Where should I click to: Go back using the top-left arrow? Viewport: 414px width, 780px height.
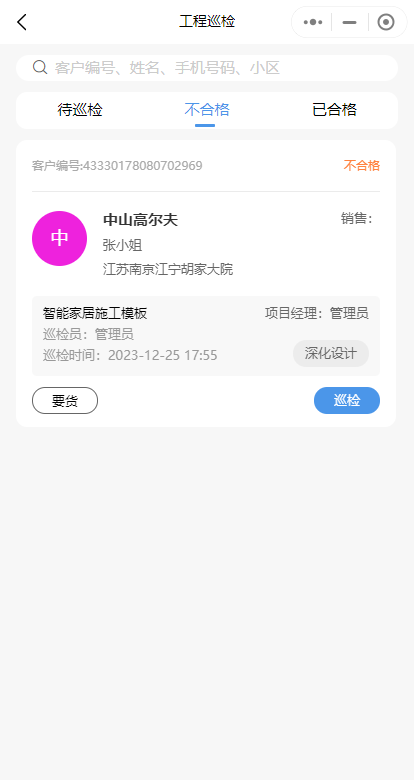pos(21,22)
